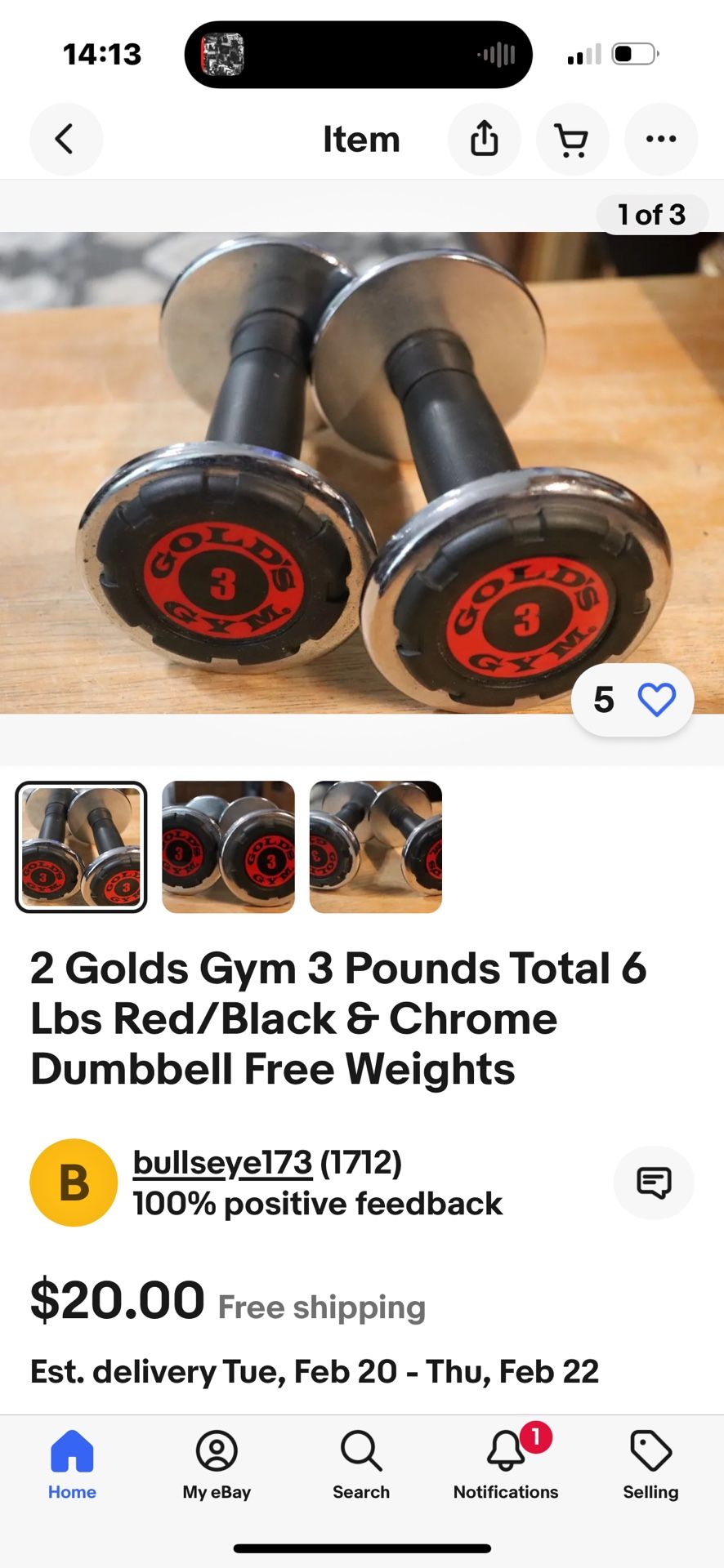
Task: View the seller's 100% positive feedback
Action: pos(317,1202)
